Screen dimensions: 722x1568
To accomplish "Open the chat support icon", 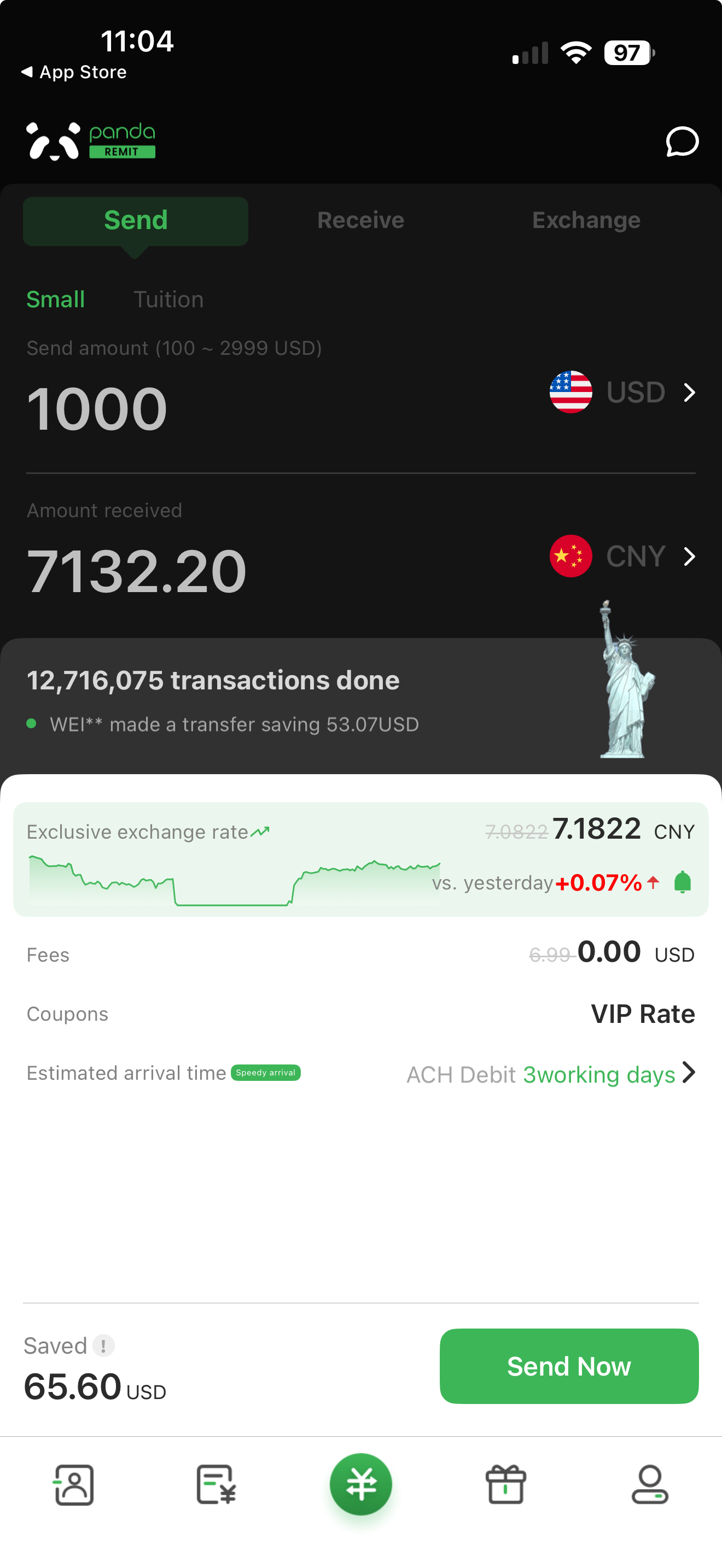I will (x=681, y=142).
